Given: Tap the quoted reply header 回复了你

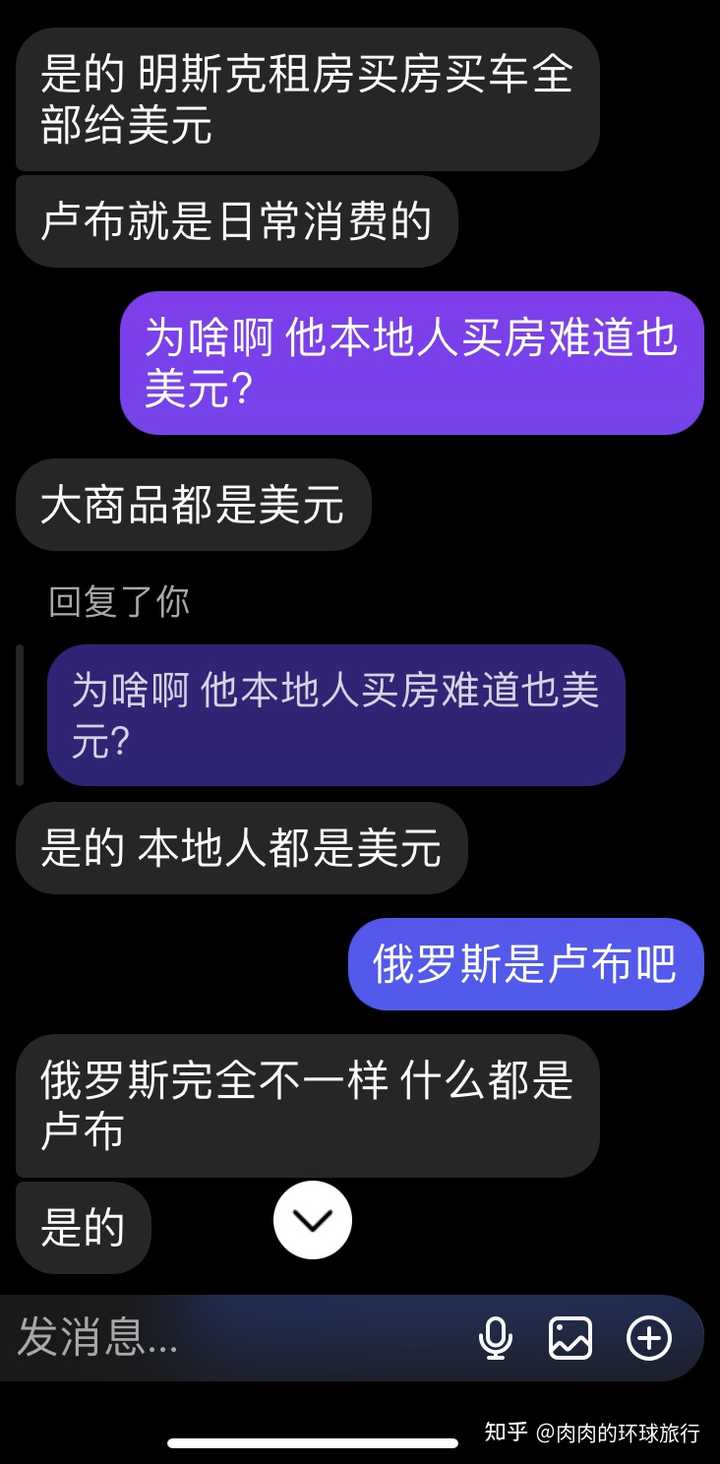Looking at the screenshot, I should tap(119, 602).
